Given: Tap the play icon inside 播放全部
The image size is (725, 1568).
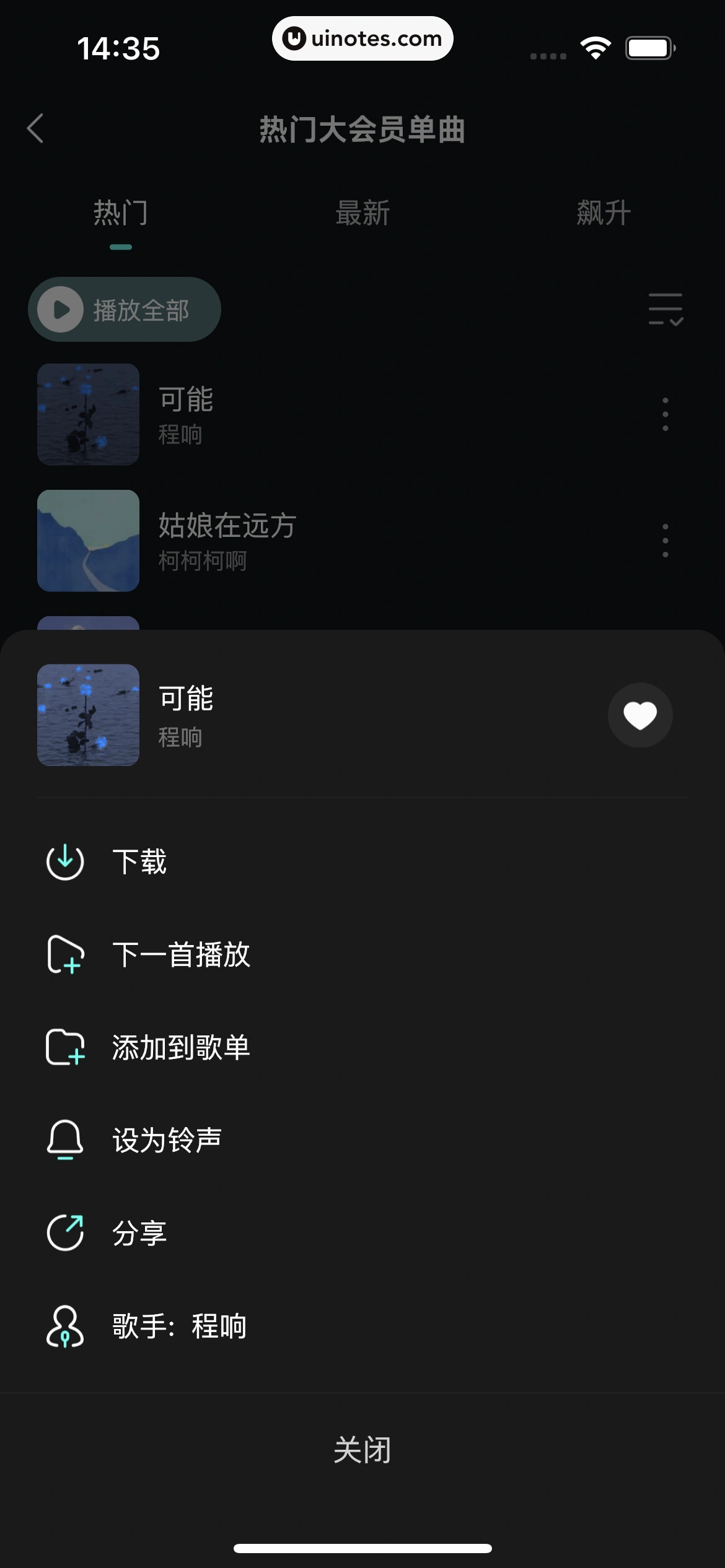Looking at the screenshot, I should [59, 308].
